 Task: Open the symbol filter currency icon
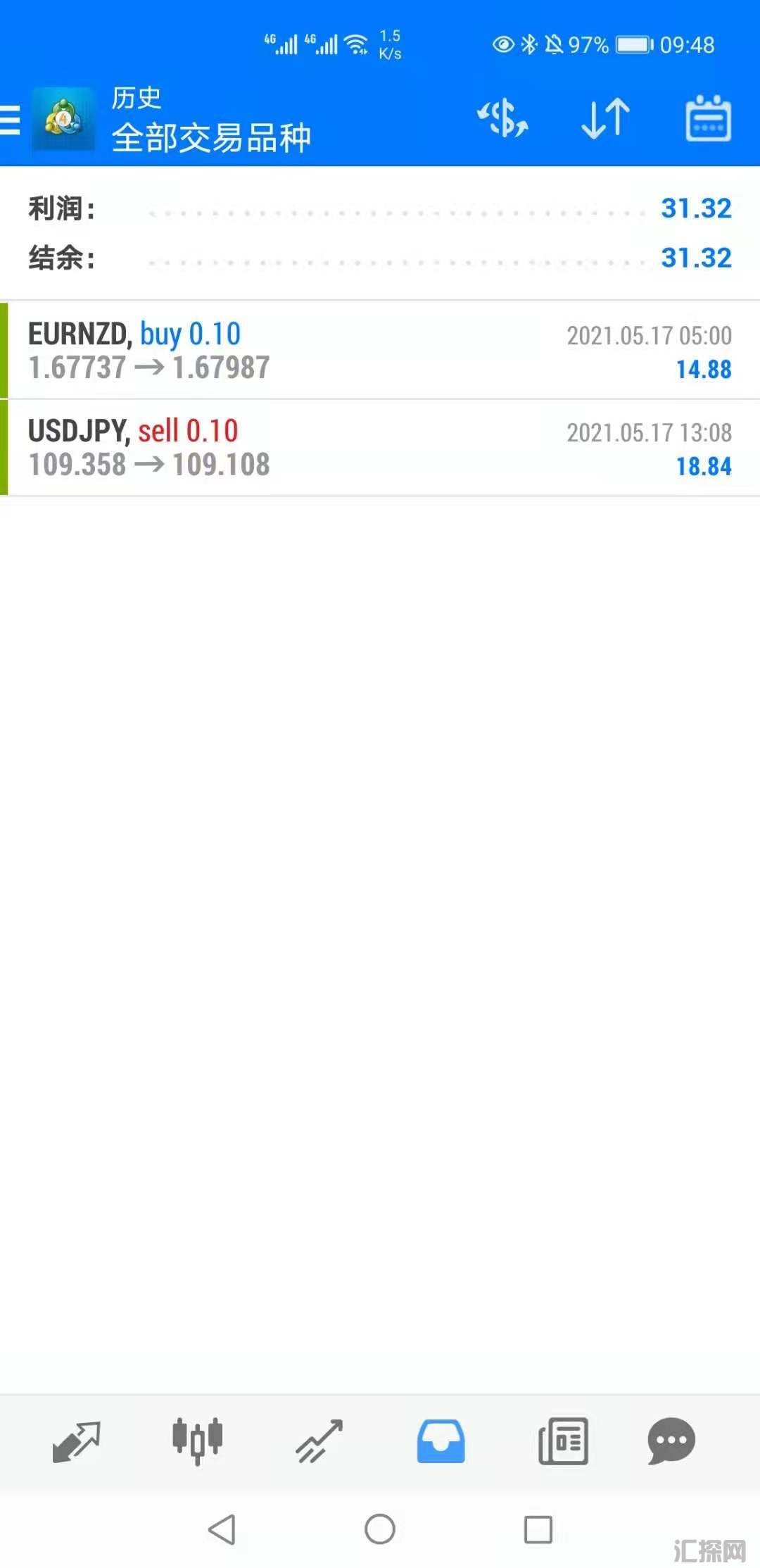(502, 118)
